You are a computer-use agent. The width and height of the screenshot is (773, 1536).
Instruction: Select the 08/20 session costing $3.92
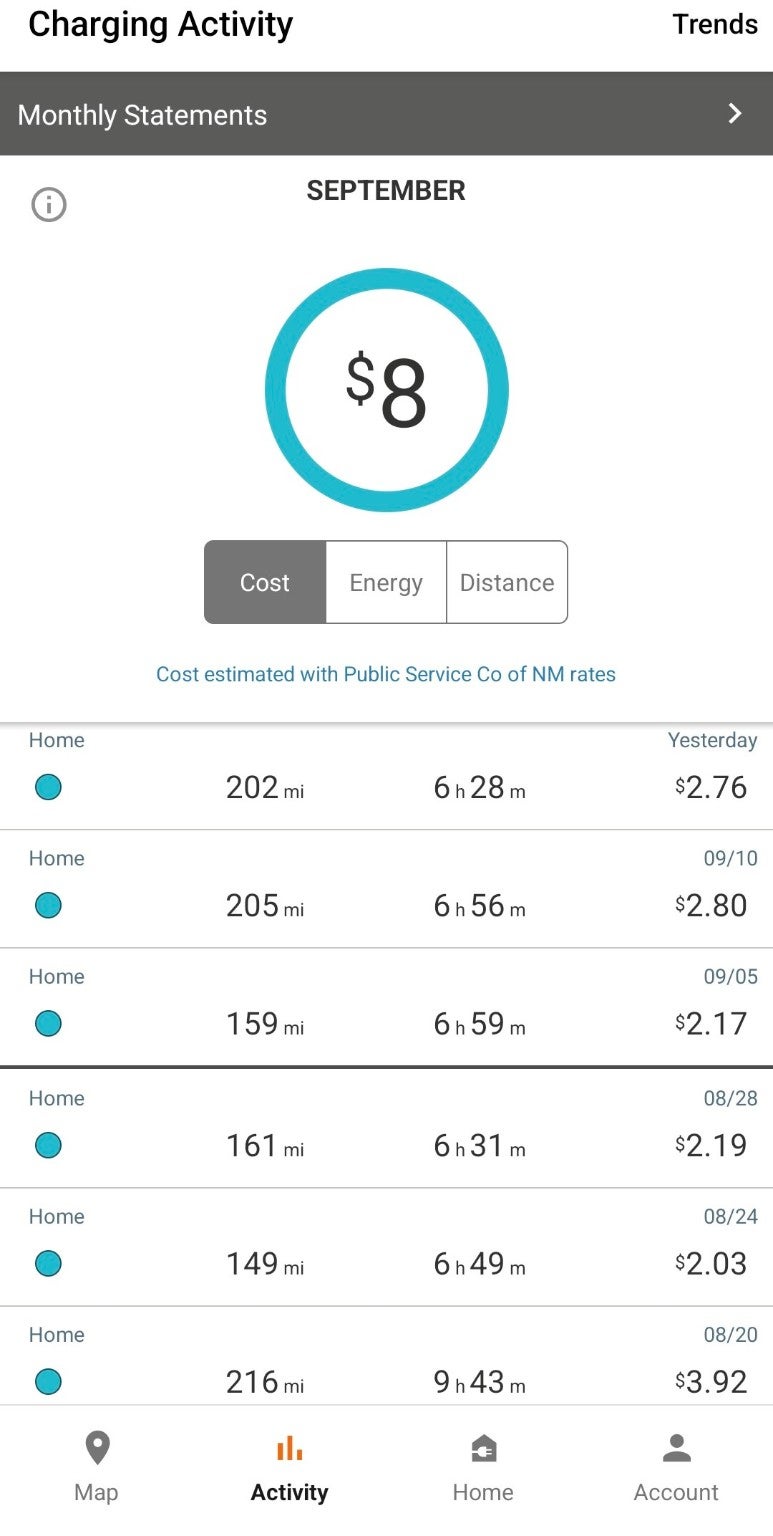386,1365
